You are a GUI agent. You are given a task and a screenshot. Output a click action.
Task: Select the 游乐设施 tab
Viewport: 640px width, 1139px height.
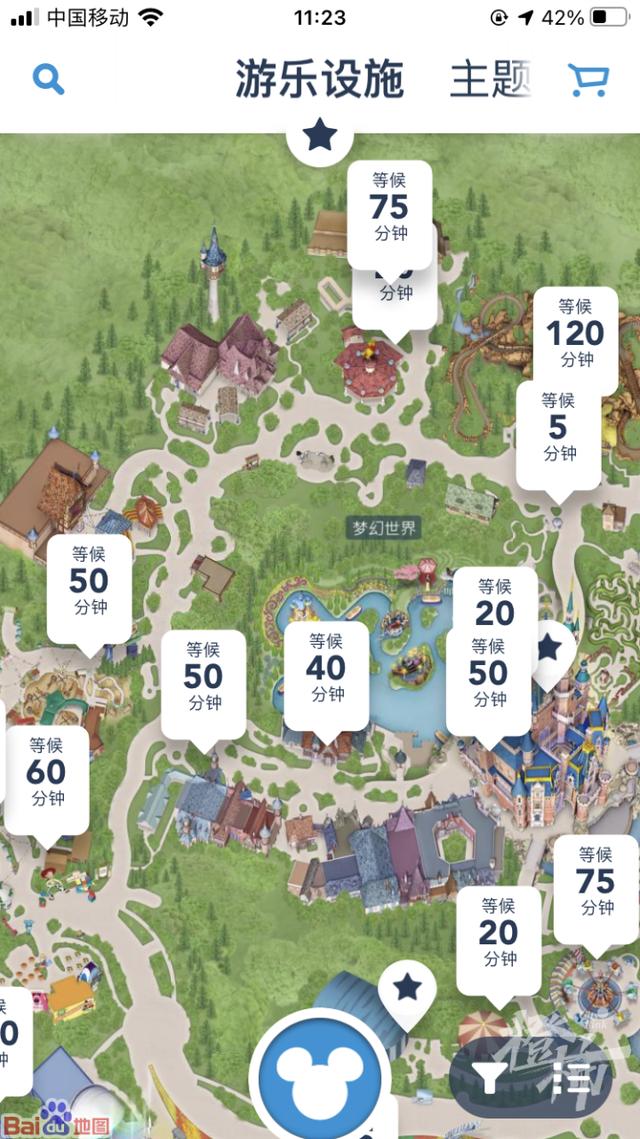click(319, 79)
